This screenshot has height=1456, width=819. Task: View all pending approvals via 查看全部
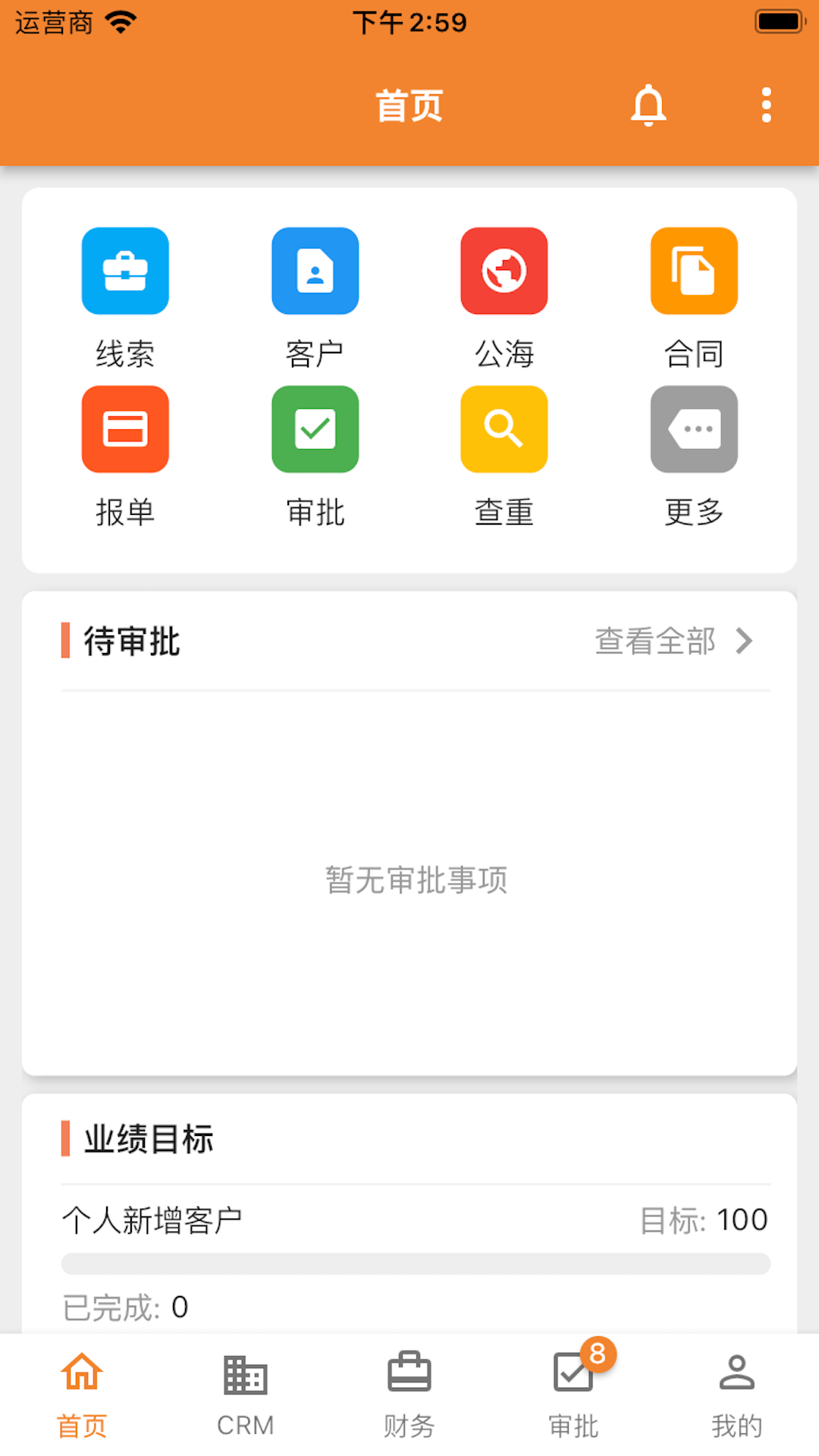[674, 641]
